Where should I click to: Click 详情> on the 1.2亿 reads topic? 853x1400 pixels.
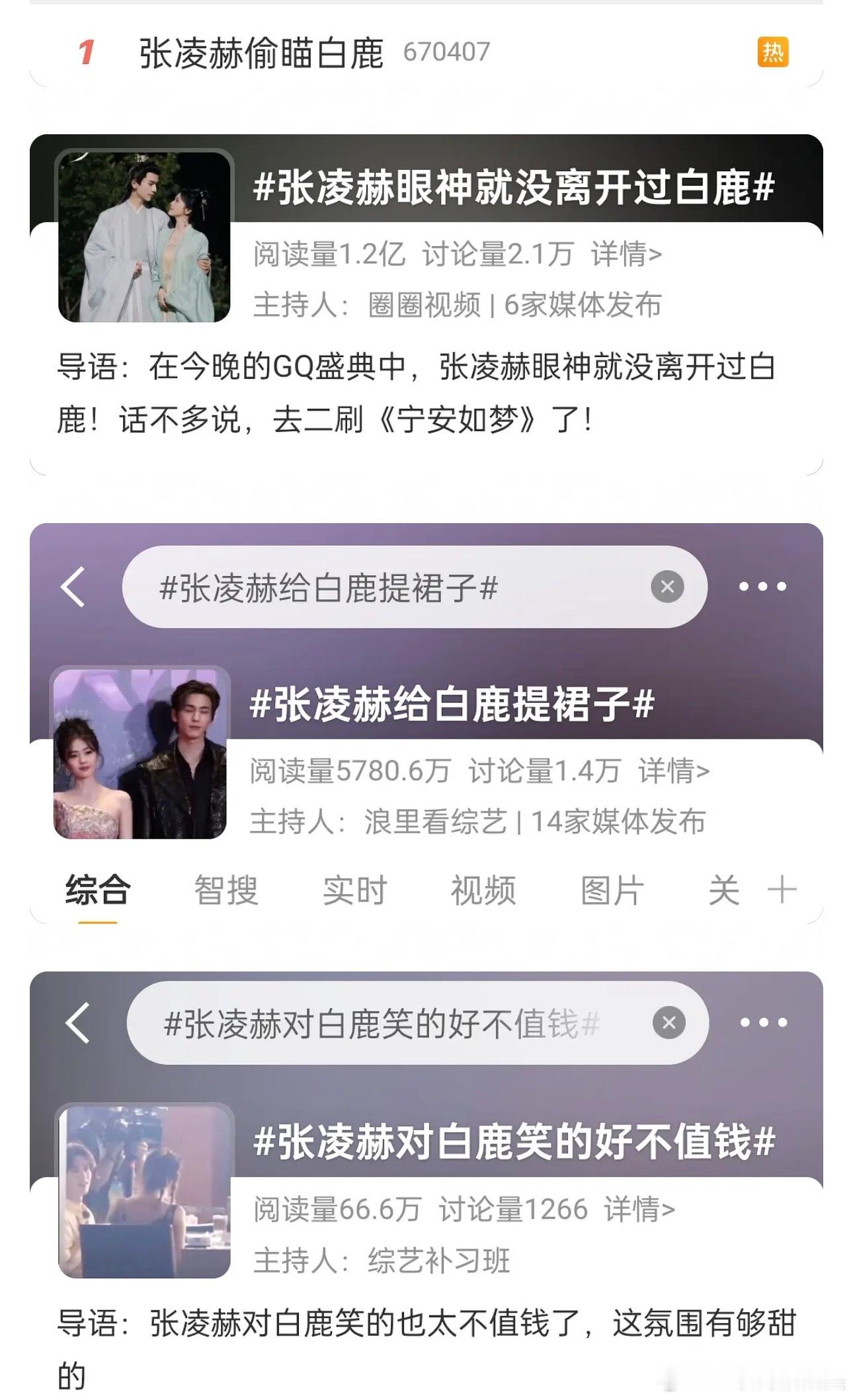click(x=631, y=256)
